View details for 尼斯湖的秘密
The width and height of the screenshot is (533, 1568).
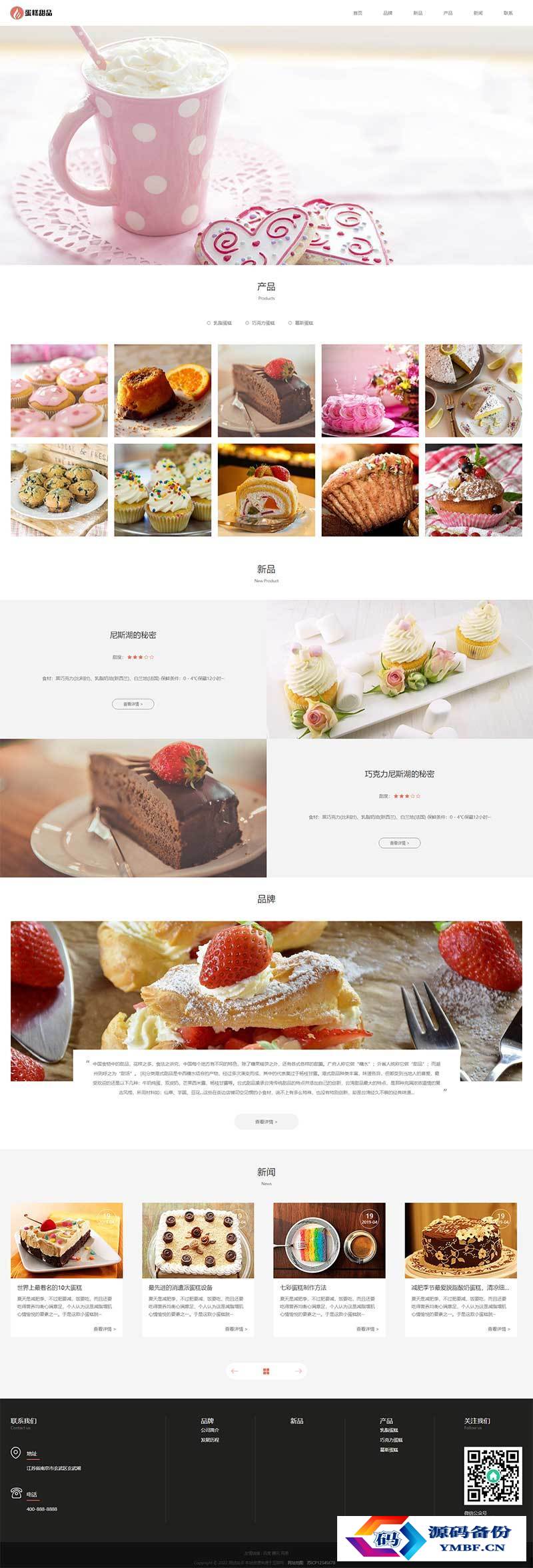[133, 704]
